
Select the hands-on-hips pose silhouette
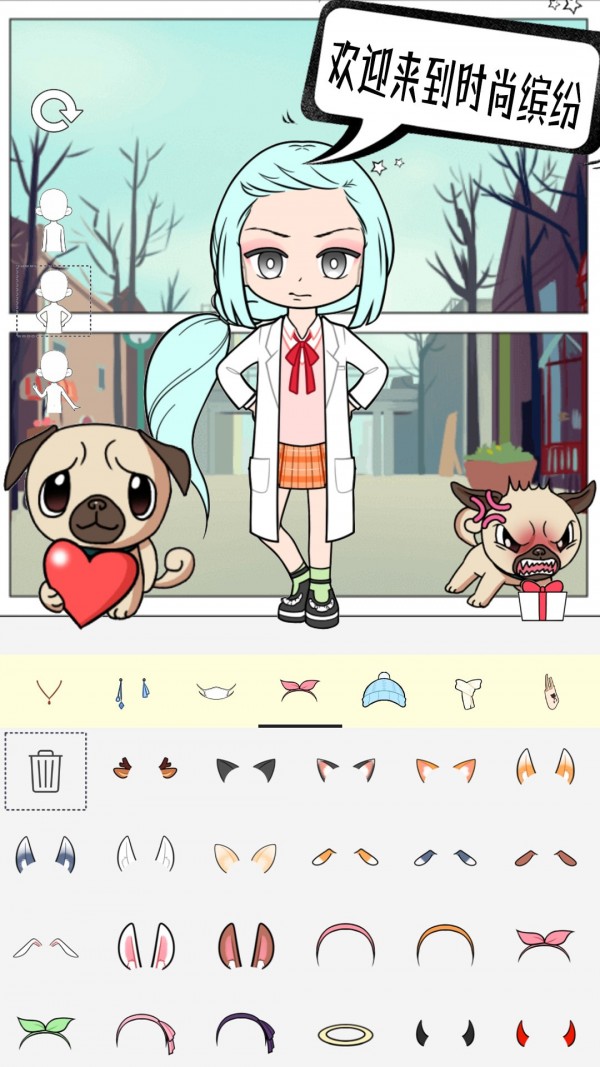(53, 300)
